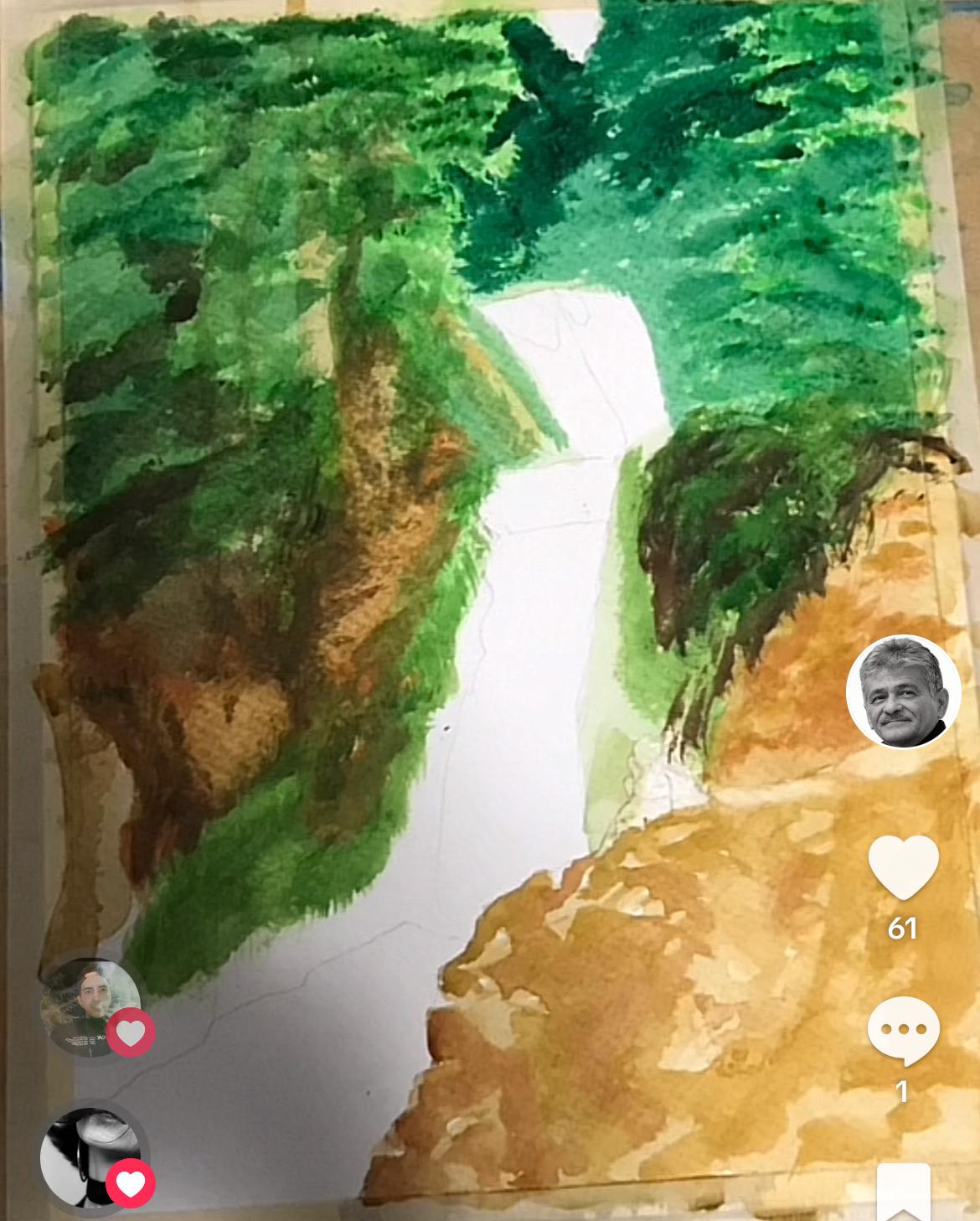
Task: Open the comments bubble
Action: (903, 1031)
